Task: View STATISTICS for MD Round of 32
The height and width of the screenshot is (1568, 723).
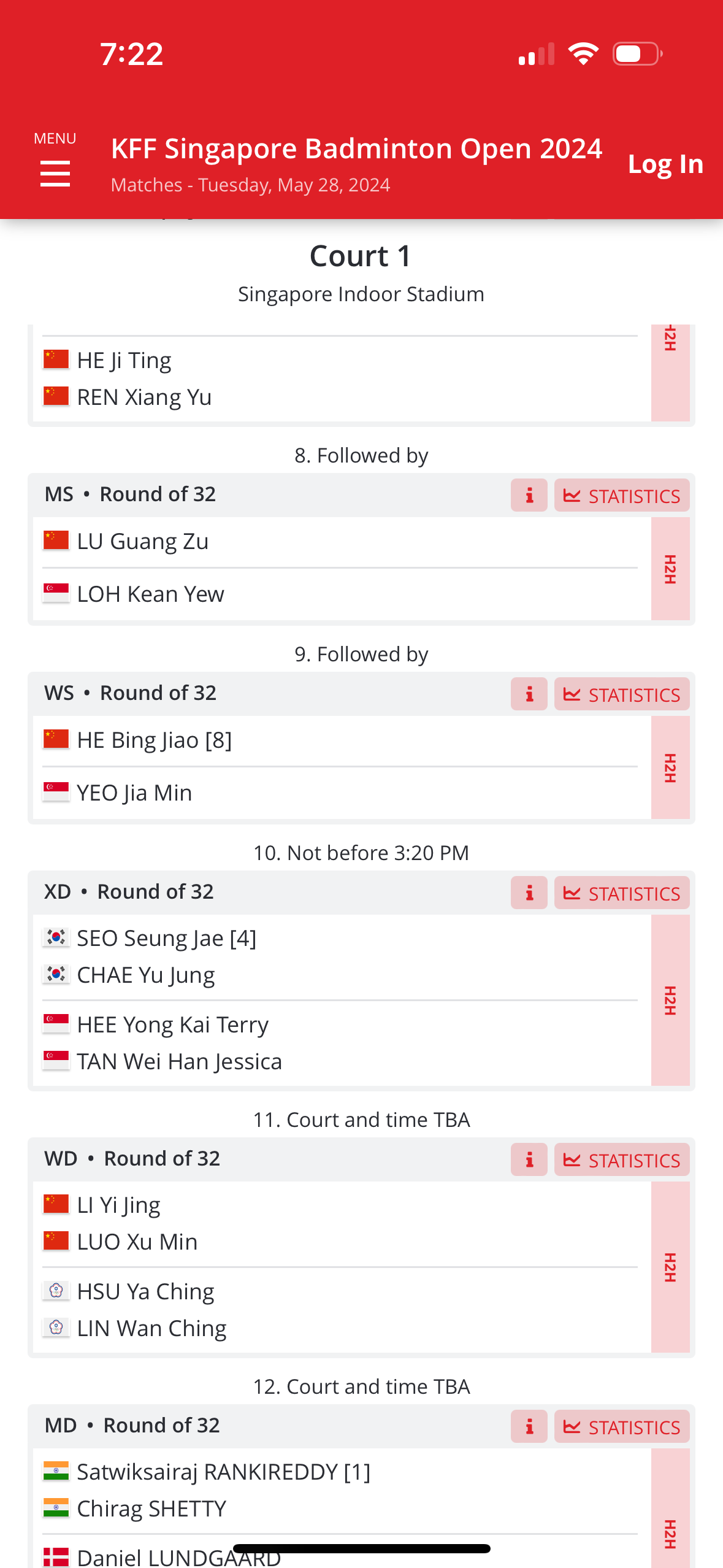Action: point(622,1426)
